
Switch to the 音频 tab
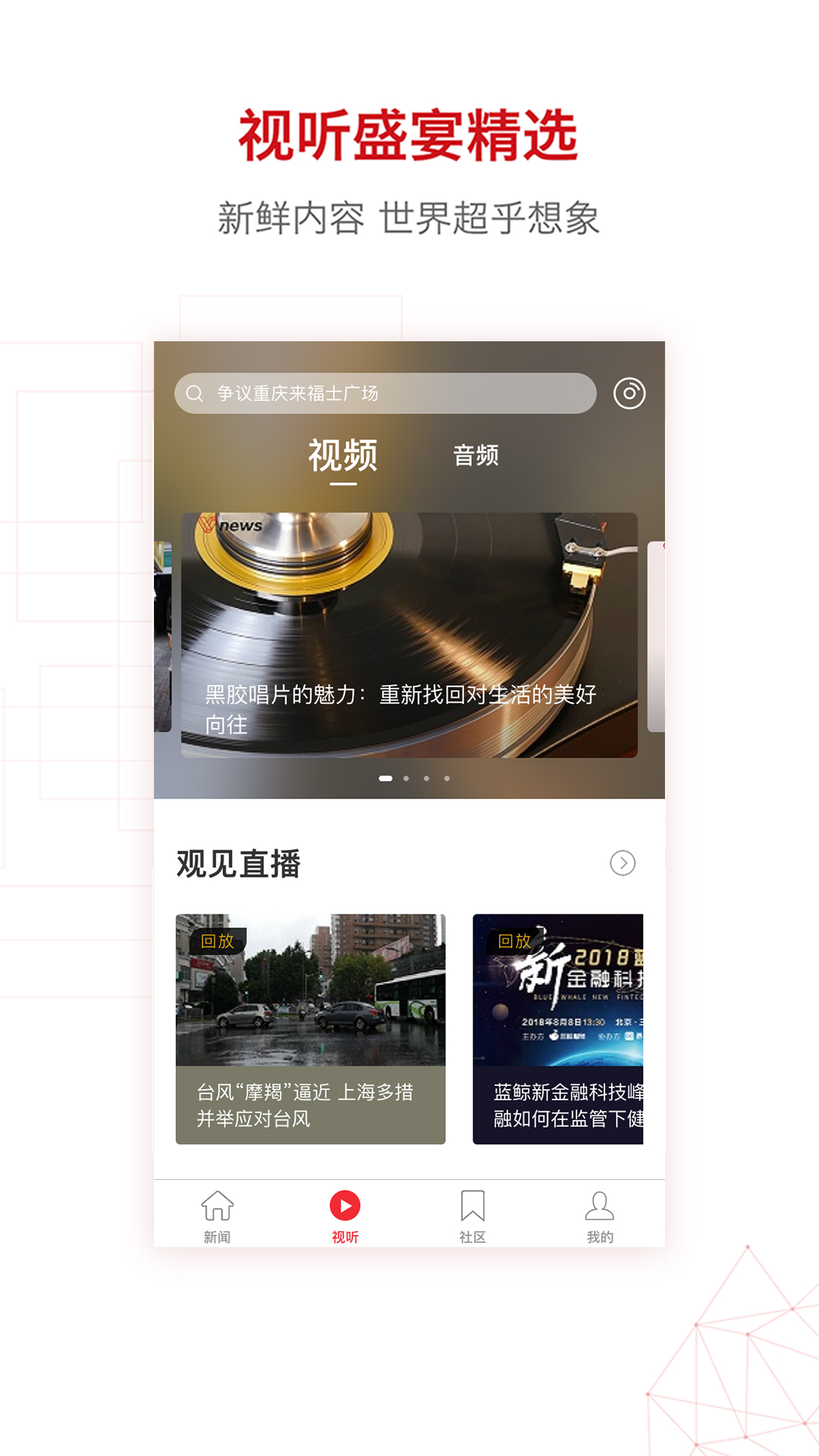476,456
